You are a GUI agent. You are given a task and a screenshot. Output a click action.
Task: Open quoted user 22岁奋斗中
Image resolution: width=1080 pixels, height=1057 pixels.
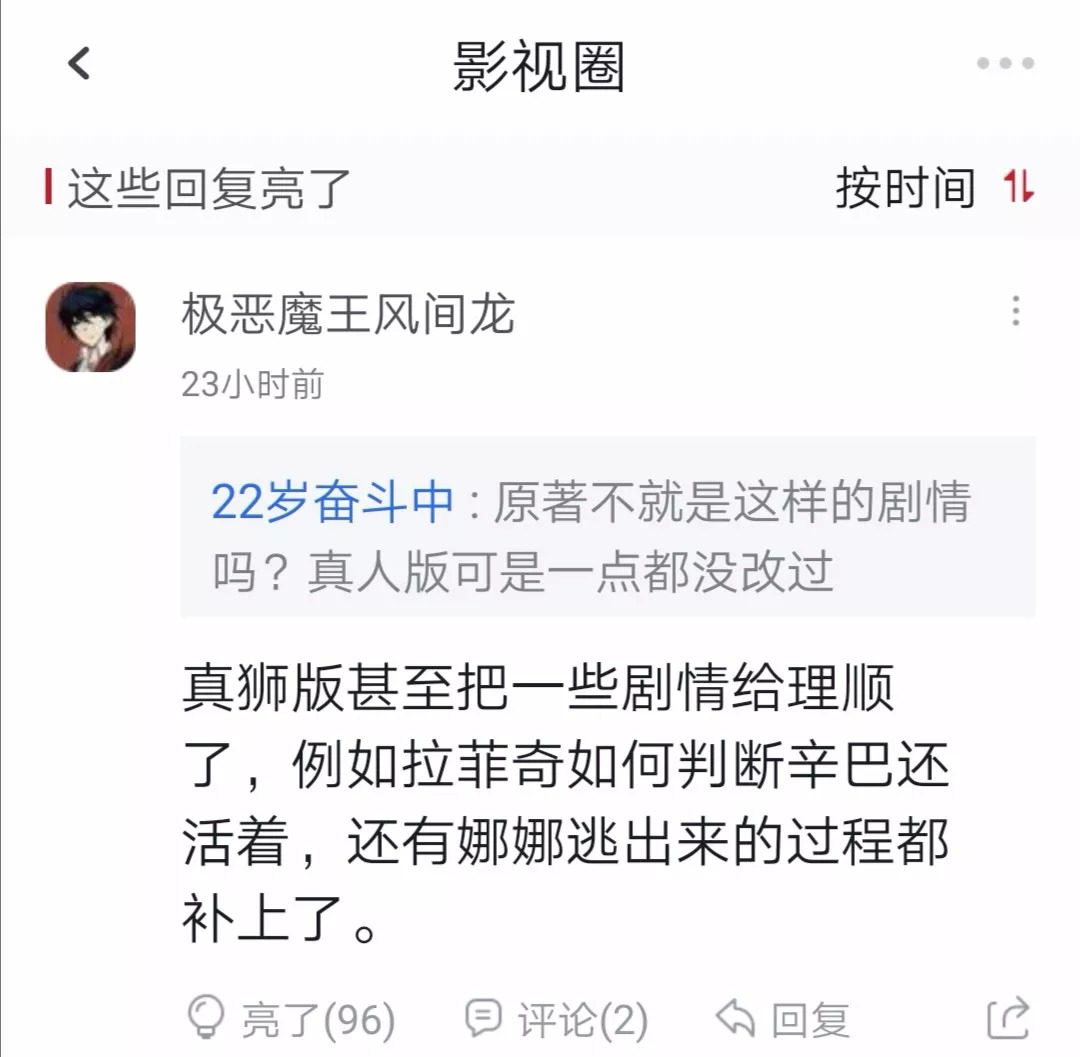tap(332, 502)
